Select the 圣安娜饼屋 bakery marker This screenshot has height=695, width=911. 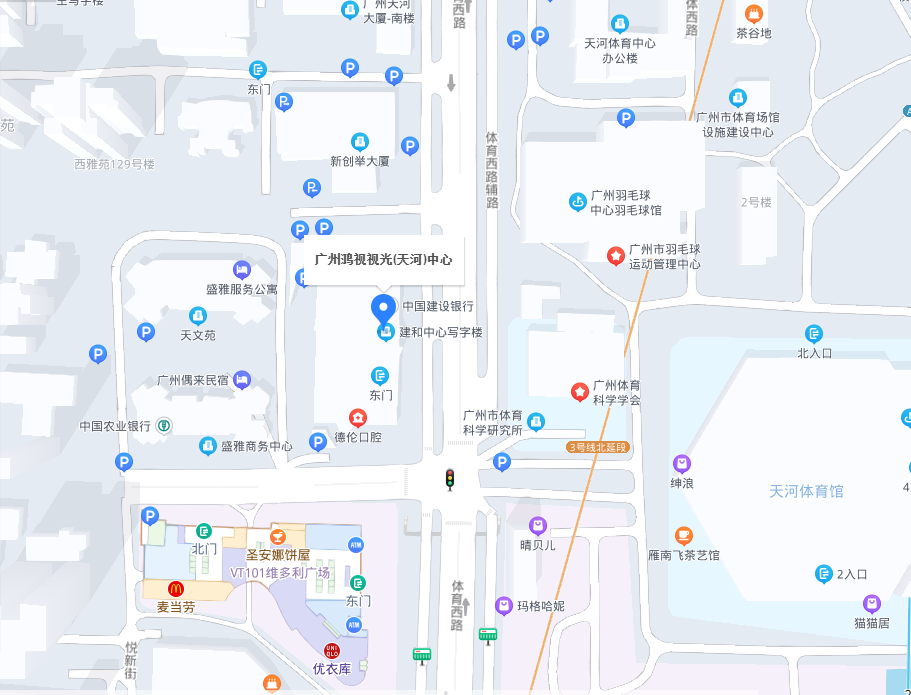[x=278, y=536]
